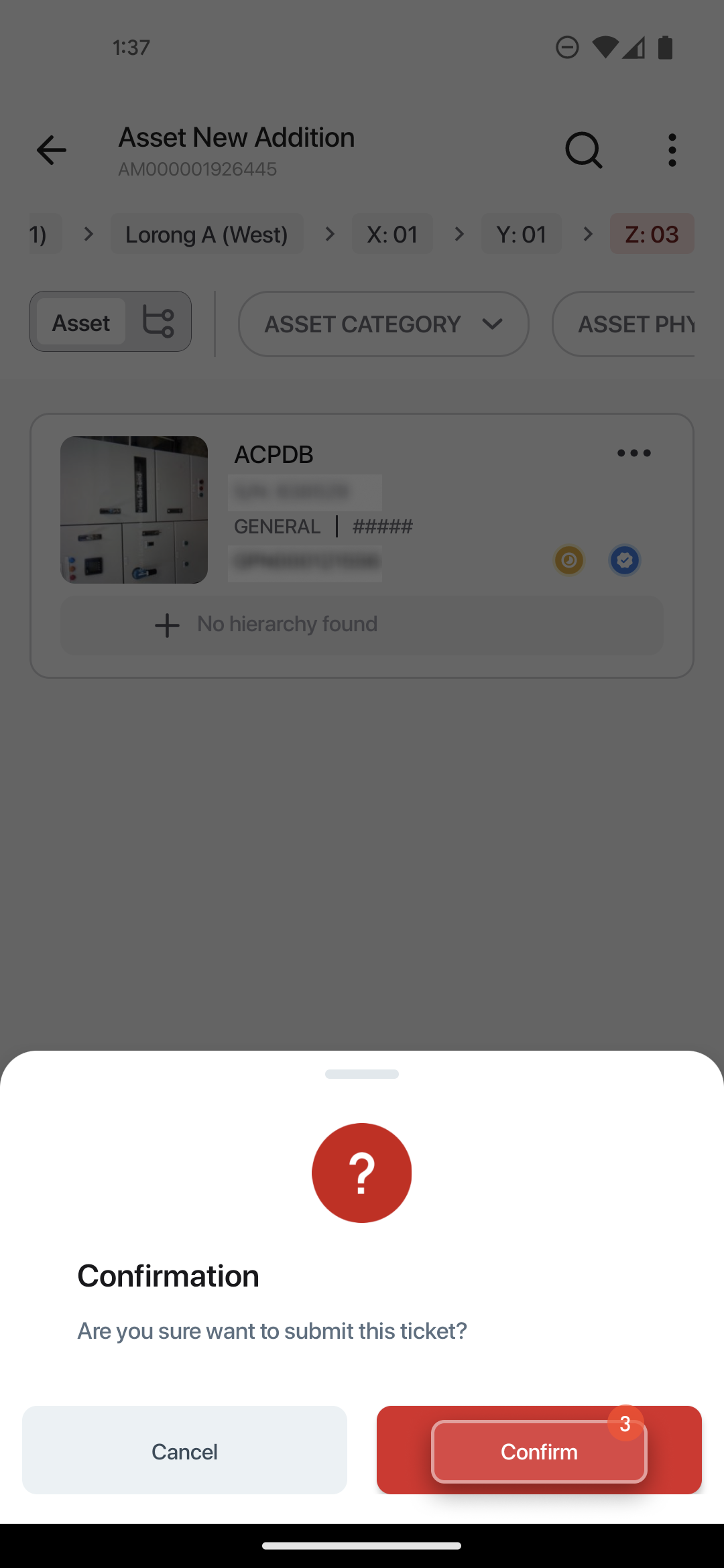
Task: Cancel the ticket submission
Action: click(184, 1451)
